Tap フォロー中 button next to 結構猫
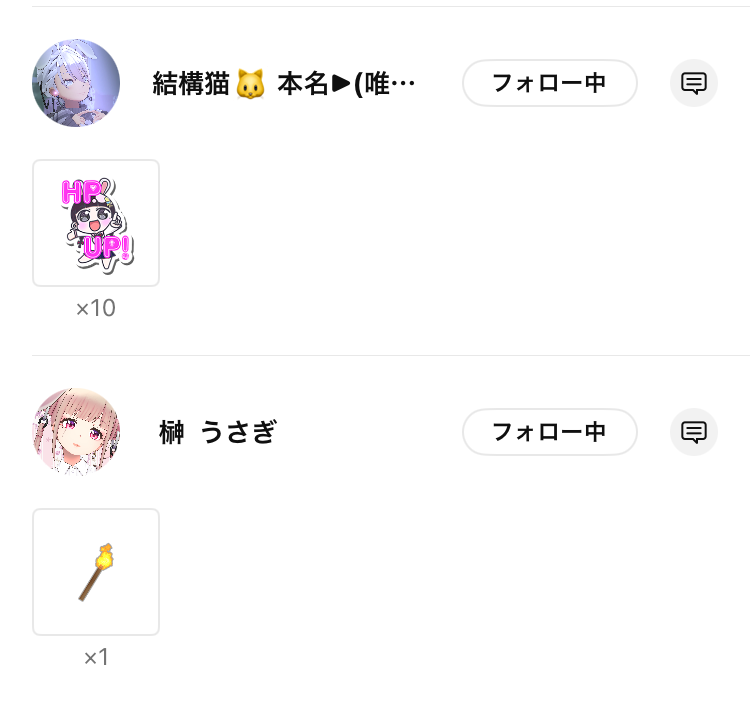Screen dimensions: 750x701 coord(549,83)
